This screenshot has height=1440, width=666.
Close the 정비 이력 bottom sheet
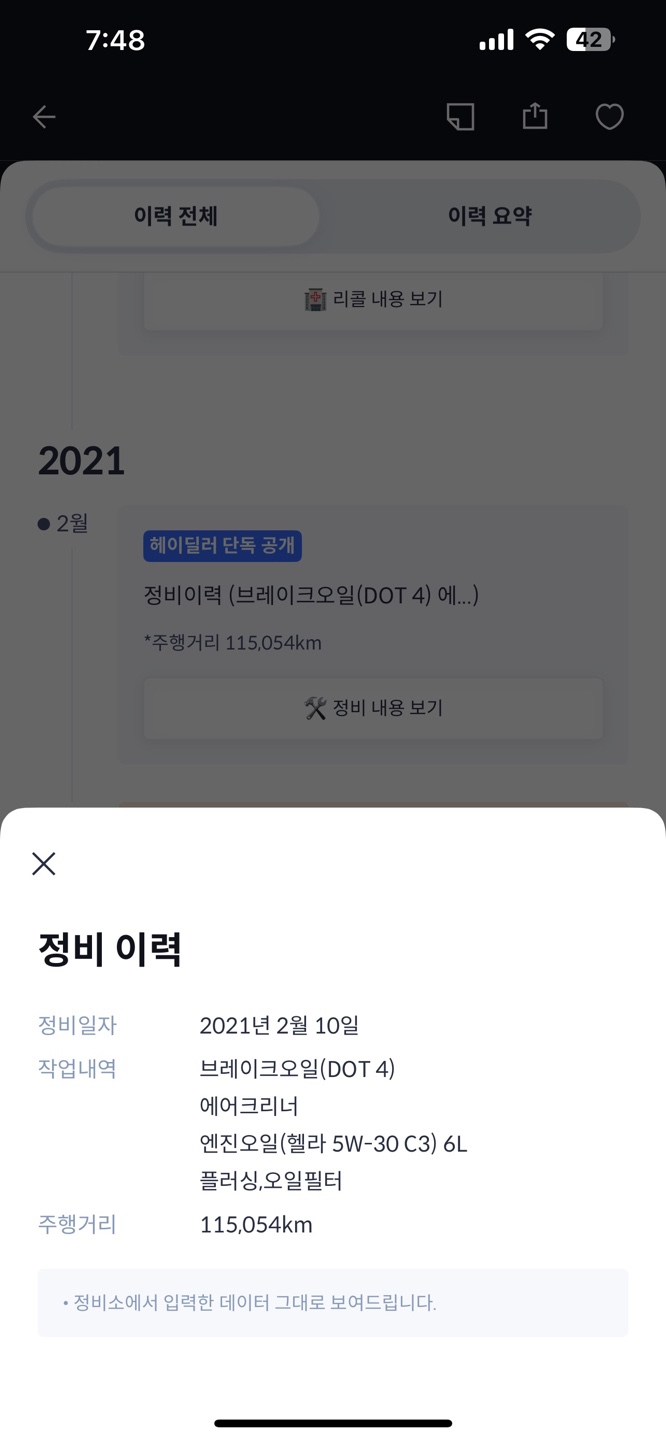pyautogui.click(x=44, y=864)
